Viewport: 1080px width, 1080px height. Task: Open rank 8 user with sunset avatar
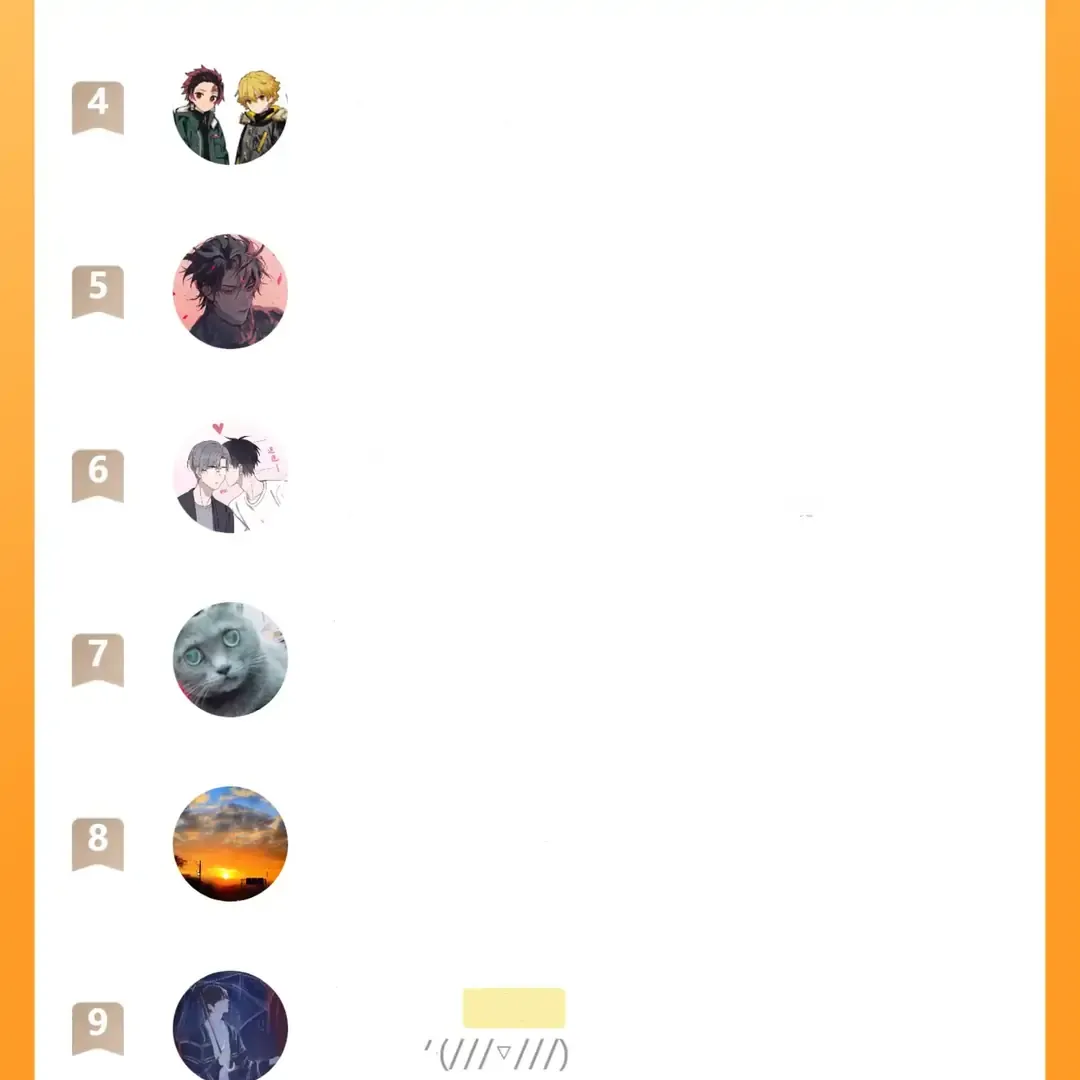[230, 844]
